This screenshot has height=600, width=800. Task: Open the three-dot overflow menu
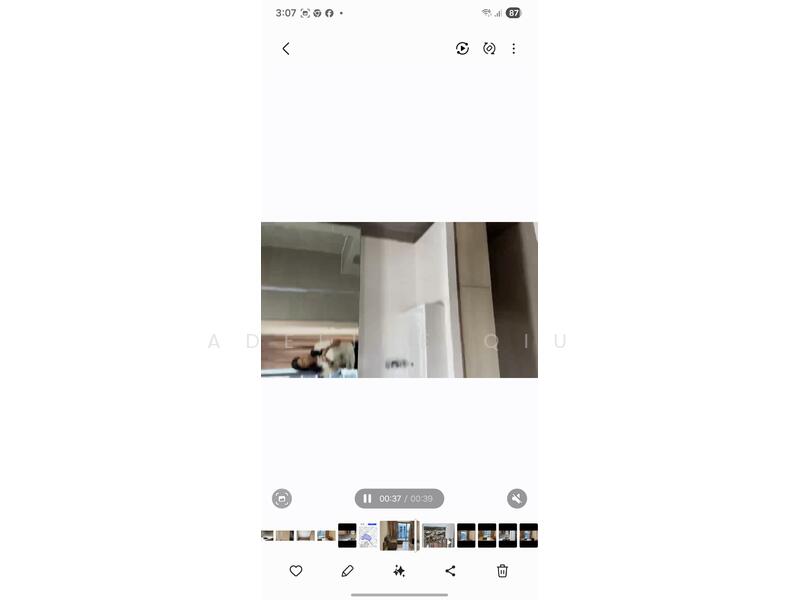coord(514,48)
